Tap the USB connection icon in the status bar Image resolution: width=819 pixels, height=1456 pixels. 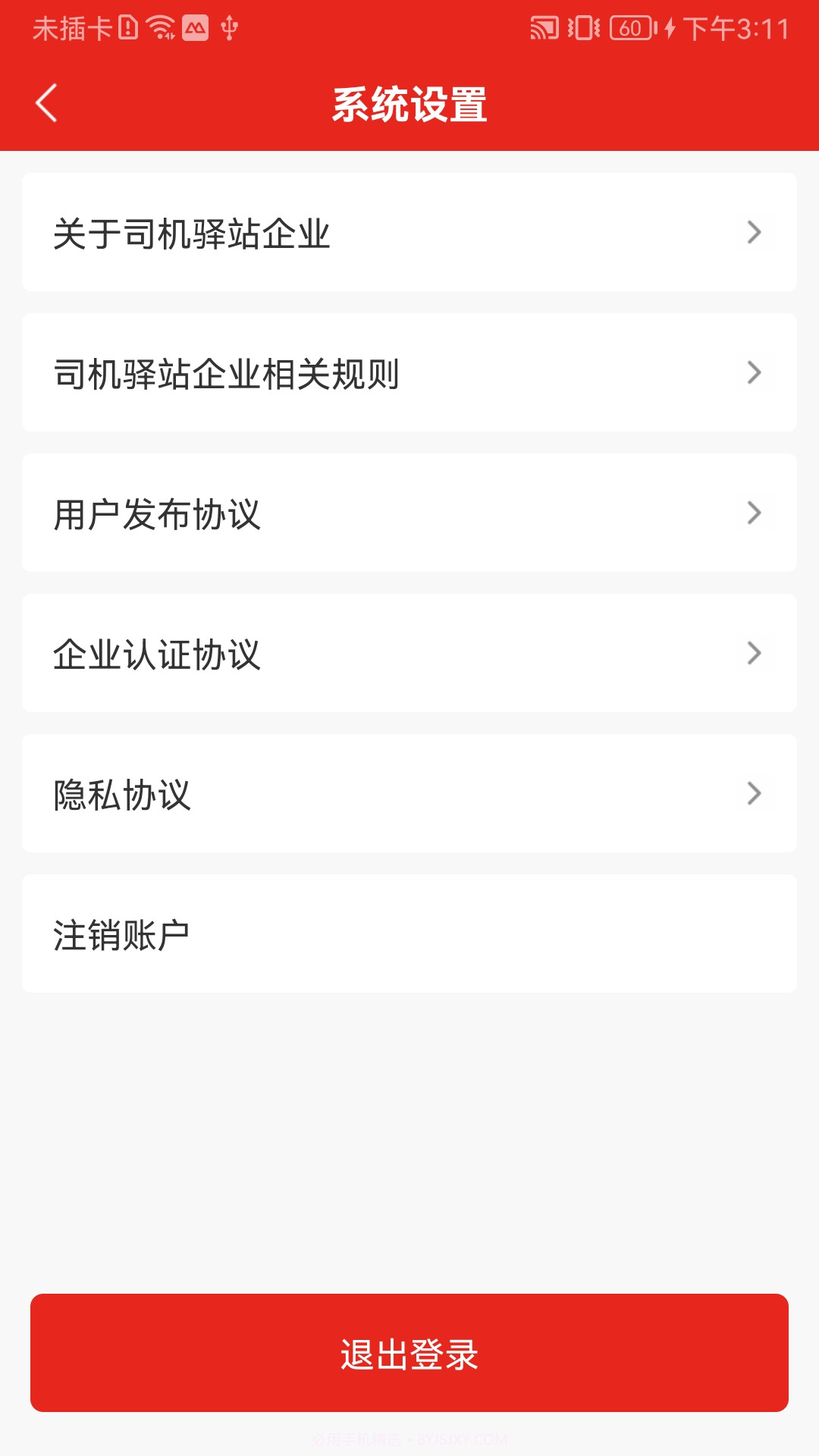(227, 29)
